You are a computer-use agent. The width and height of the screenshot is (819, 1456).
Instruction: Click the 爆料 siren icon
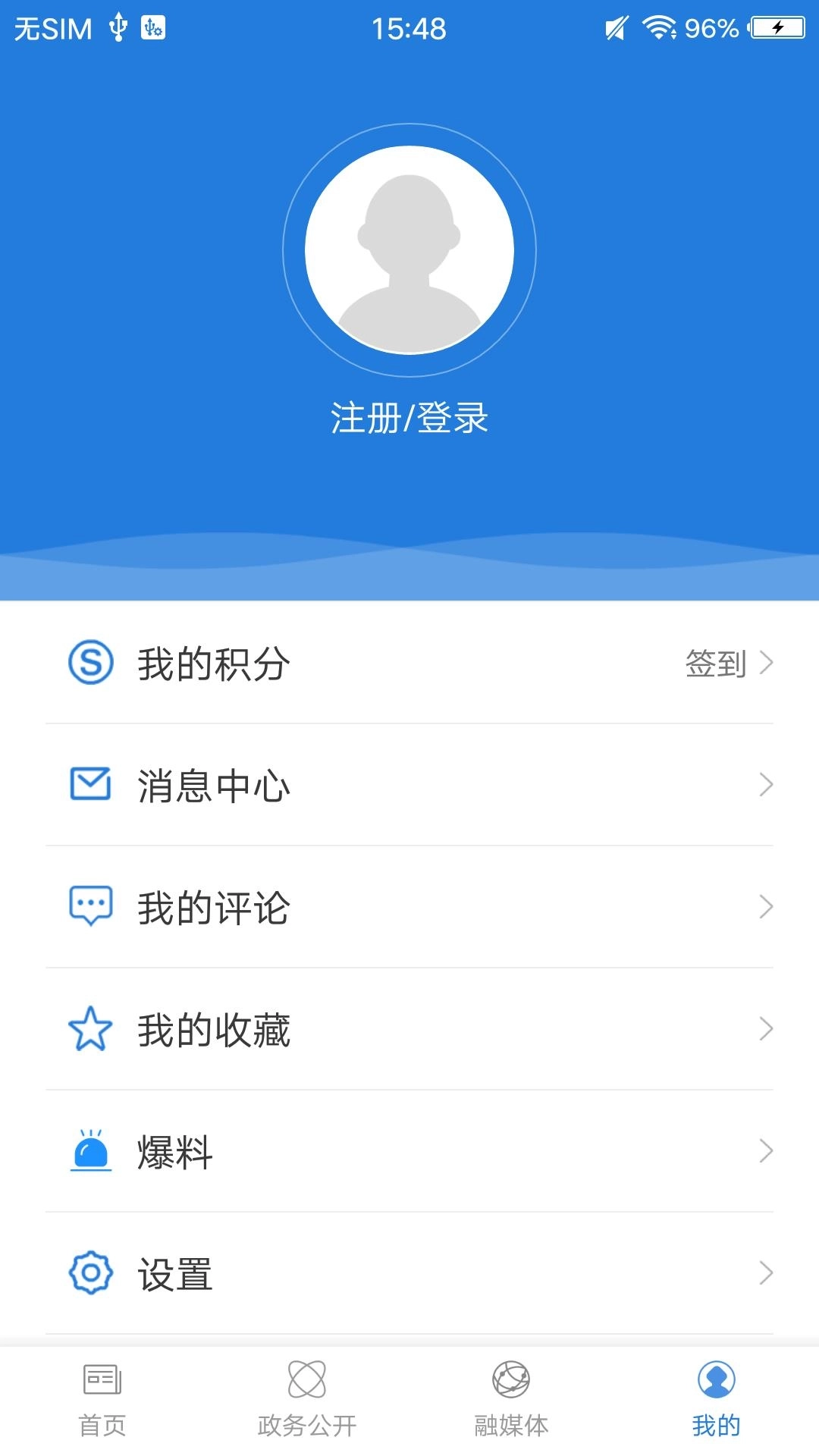[x=89, y=1153]
